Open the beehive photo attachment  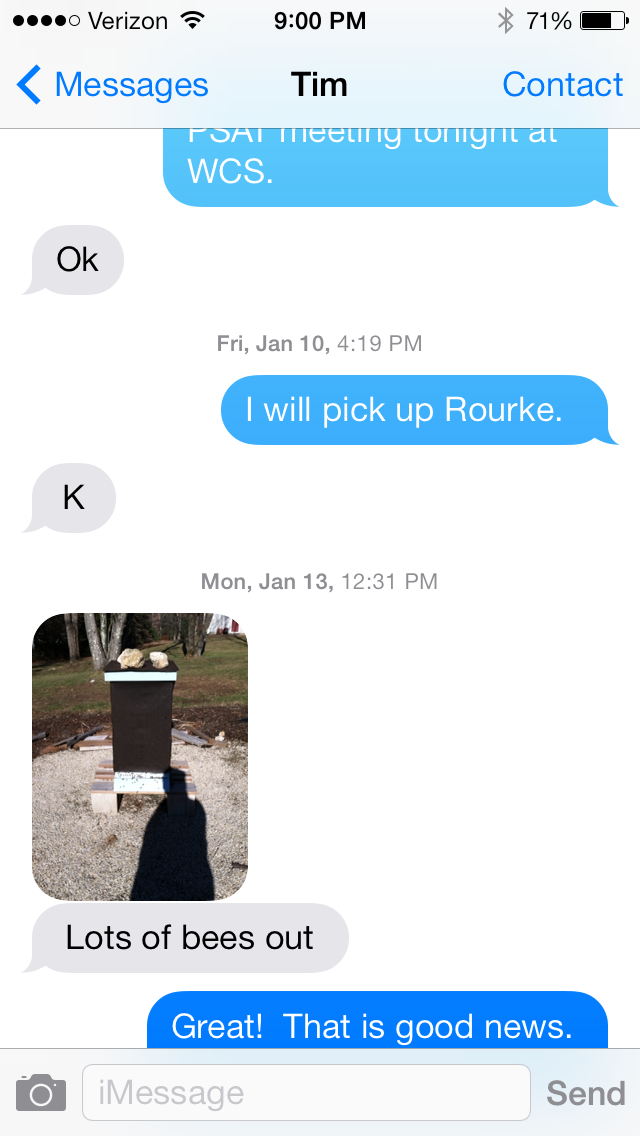140,756
